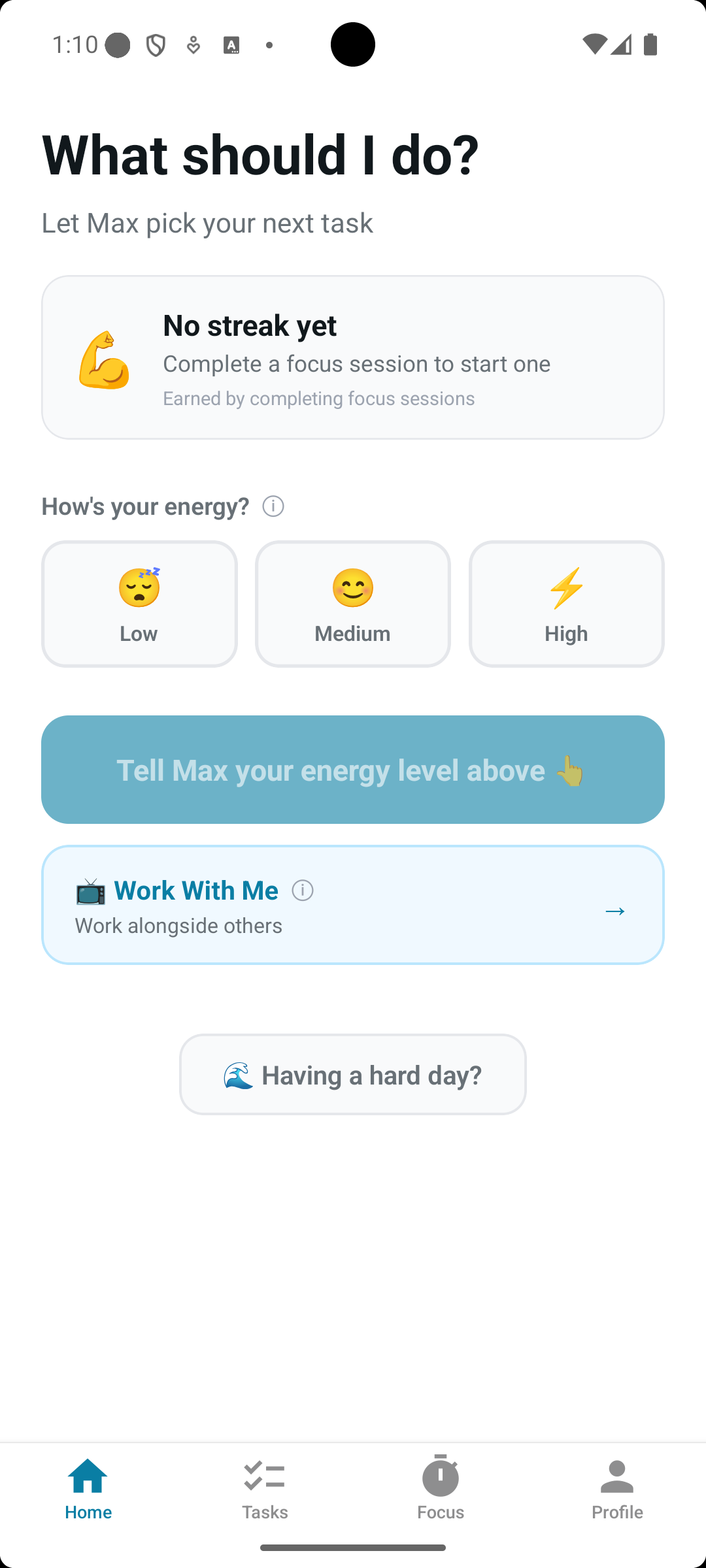Tap Having a hard day button
706x1568 pixels.
click(x=353, y=1075)
